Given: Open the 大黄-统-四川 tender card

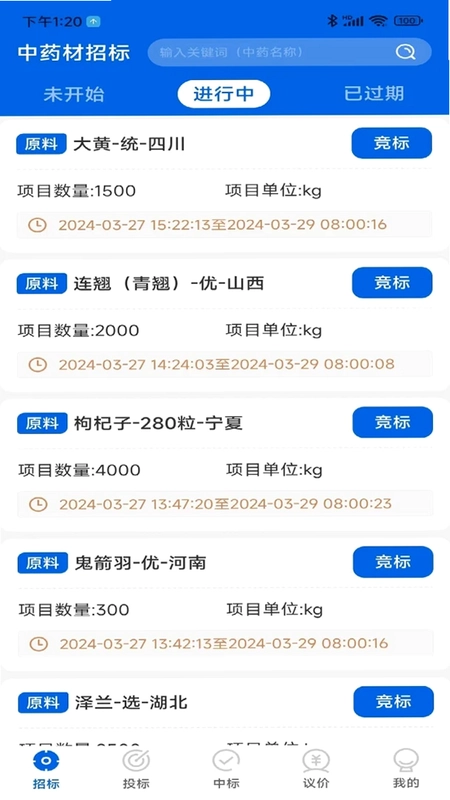Looking at the screenshot, I should pyautogui.click(x=224, y=185).
